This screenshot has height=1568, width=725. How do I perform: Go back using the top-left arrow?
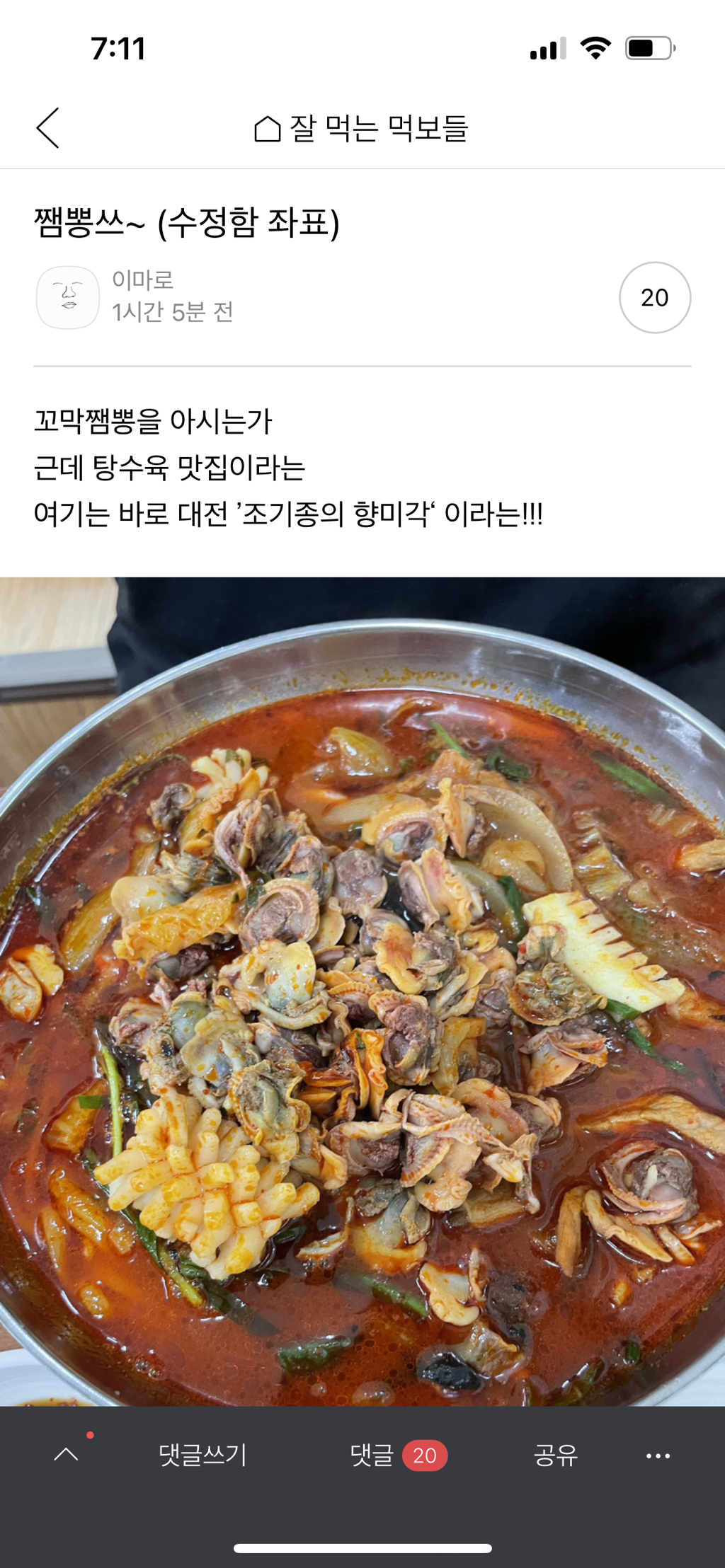tap(47, 128)
